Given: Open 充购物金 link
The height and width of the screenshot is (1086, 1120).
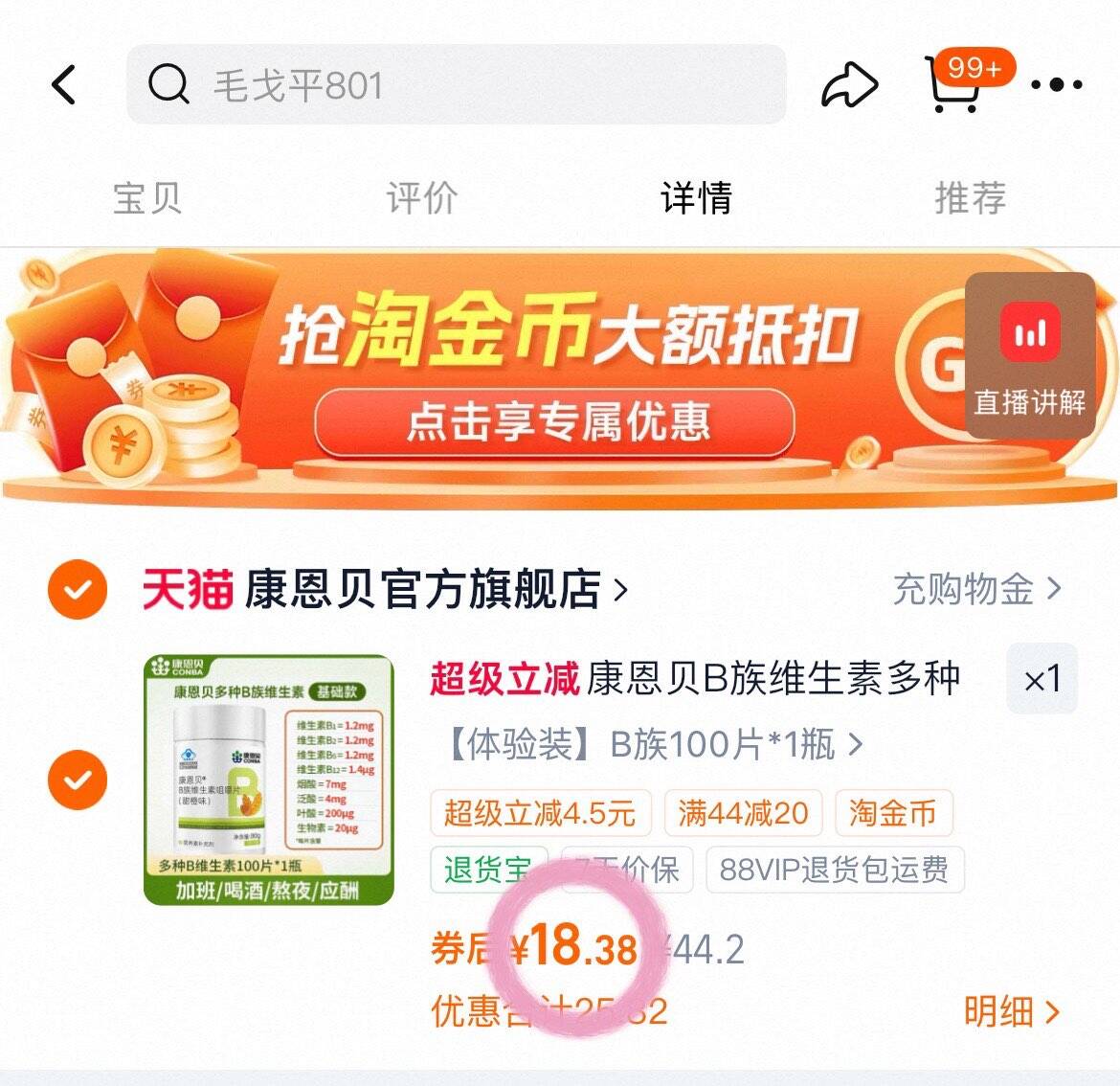Looking at the screenshot, I should (x=977, y=589).
